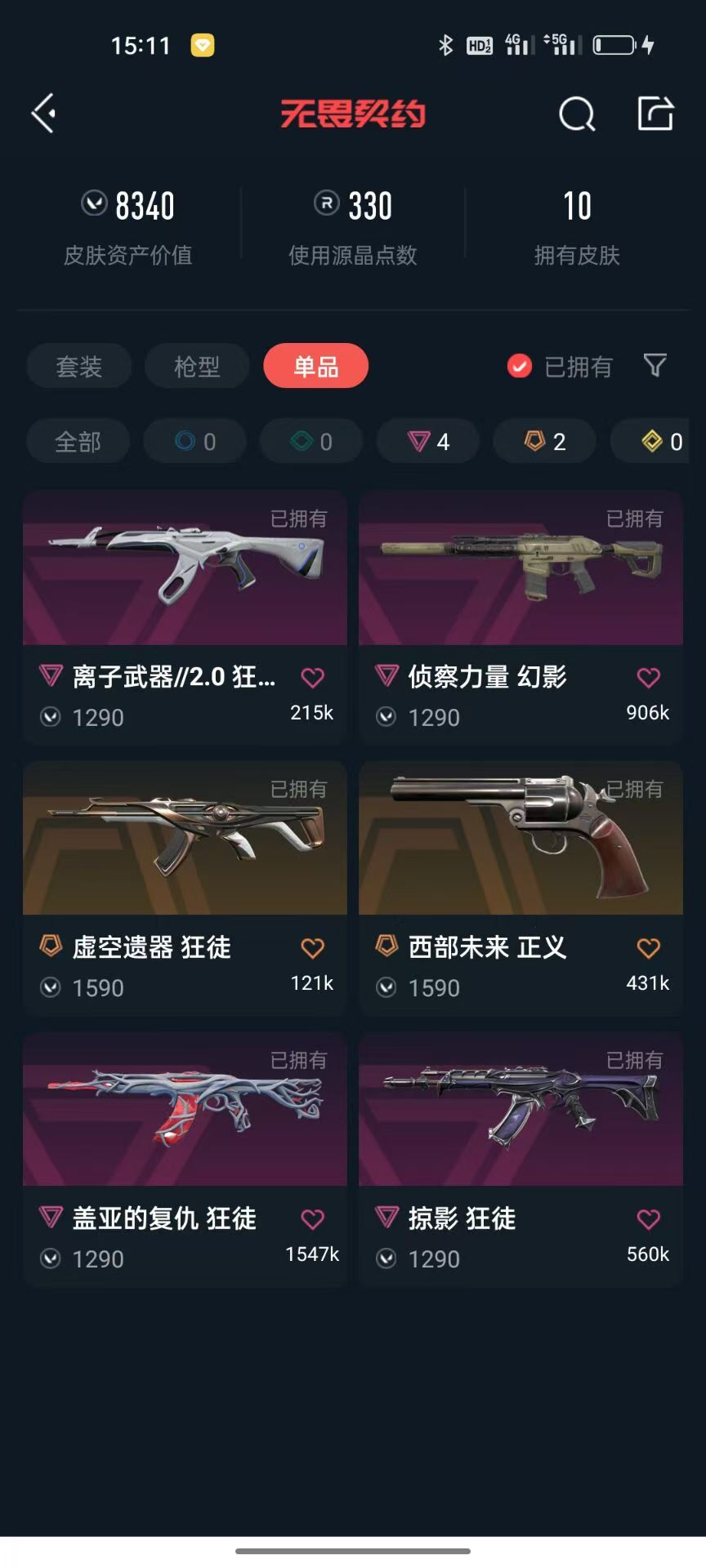Open the 侦察力量 幻影 skin card
The image size is (706, 1568).
click(x=521, y=617)
